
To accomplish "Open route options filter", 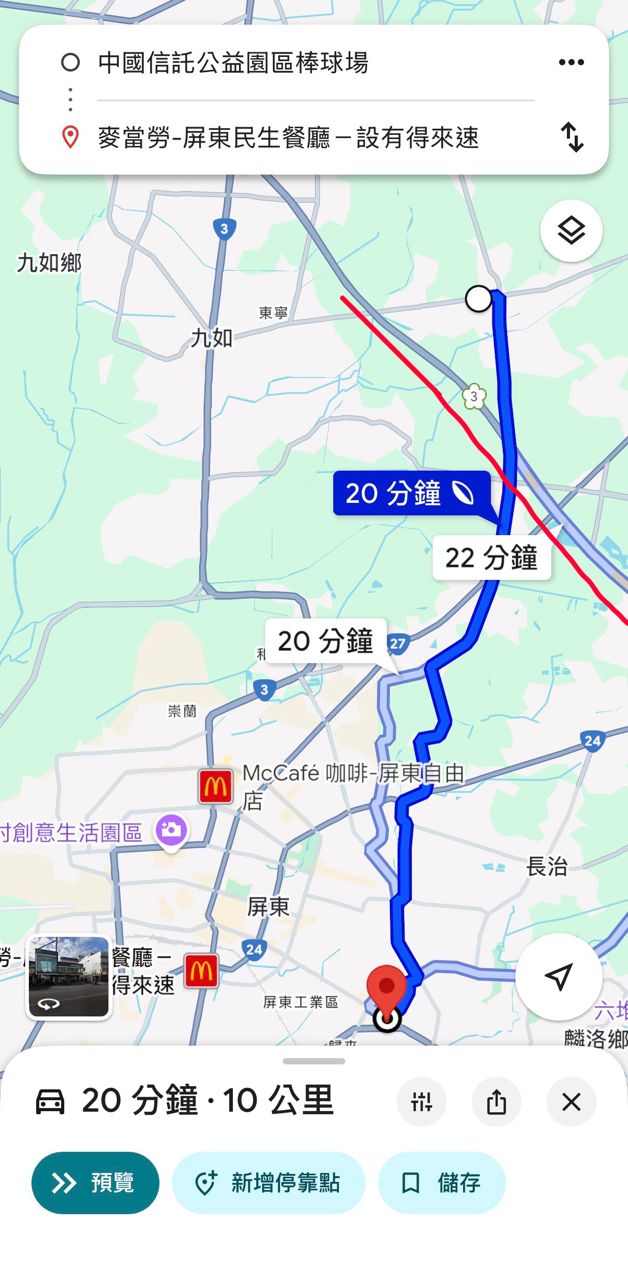I will click(422, 1102).
